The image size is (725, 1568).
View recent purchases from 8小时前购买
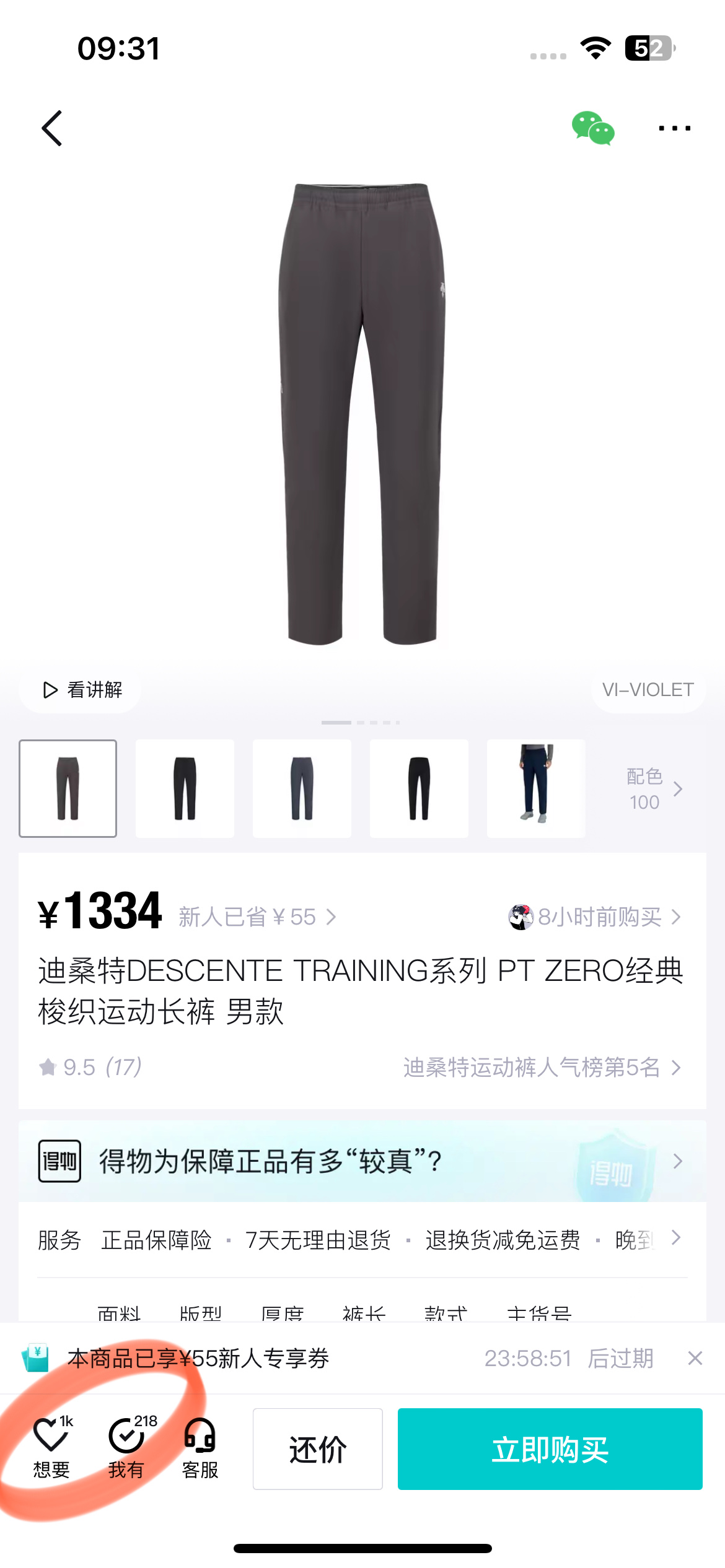click(595, 917)
